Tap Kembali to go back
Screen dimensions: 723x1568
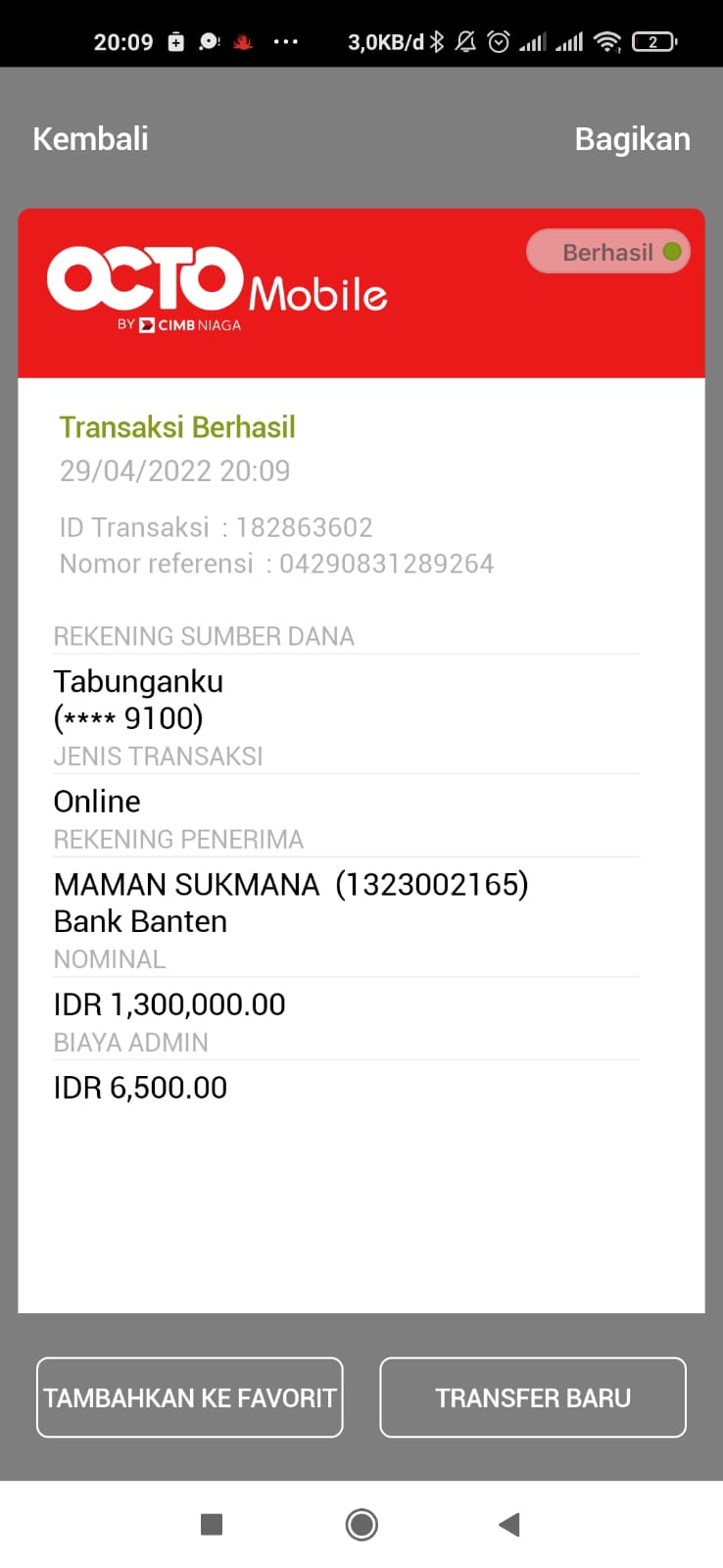click(90, 139)
